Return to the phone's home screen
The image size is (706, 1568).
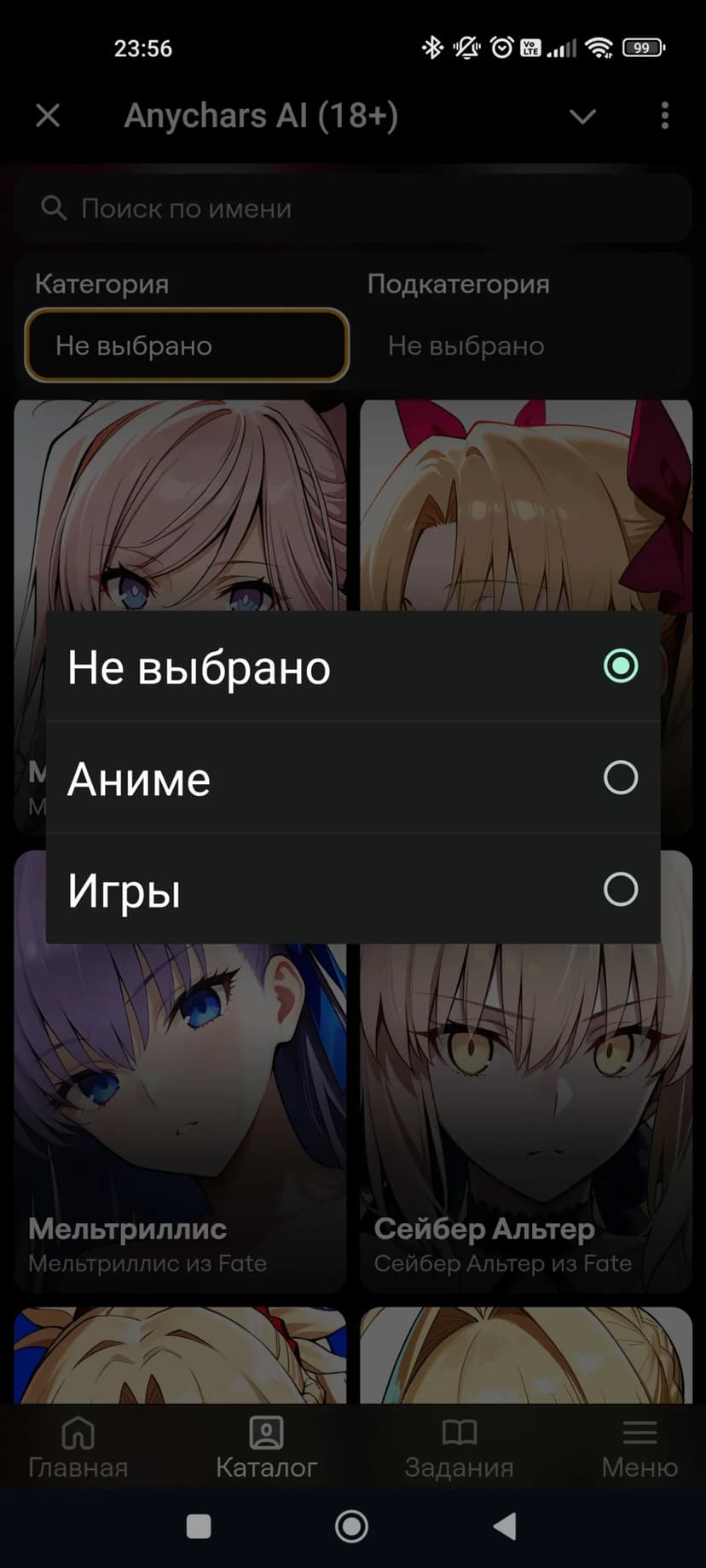tap(351, 1525)
